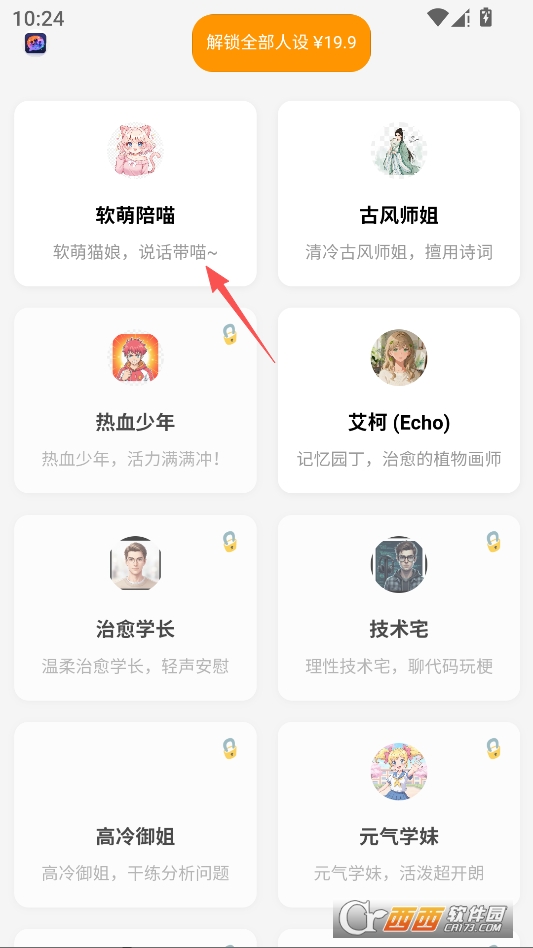The width and height of the screenshot is (533, 948).
Task: Open the 高冷御姐 persona card
Action: click(135, 814)
